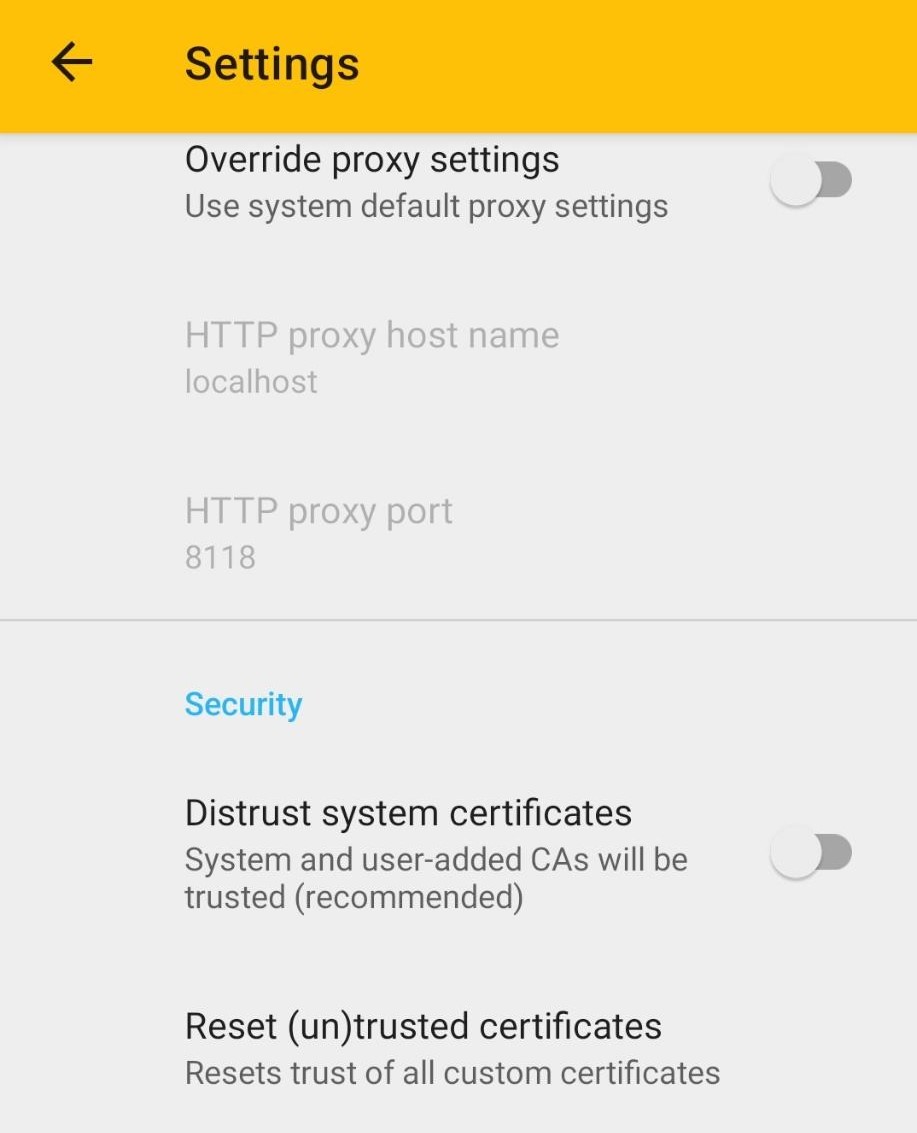
Task: Tap the Override proxy settings label
Action: tap(371, 158)
